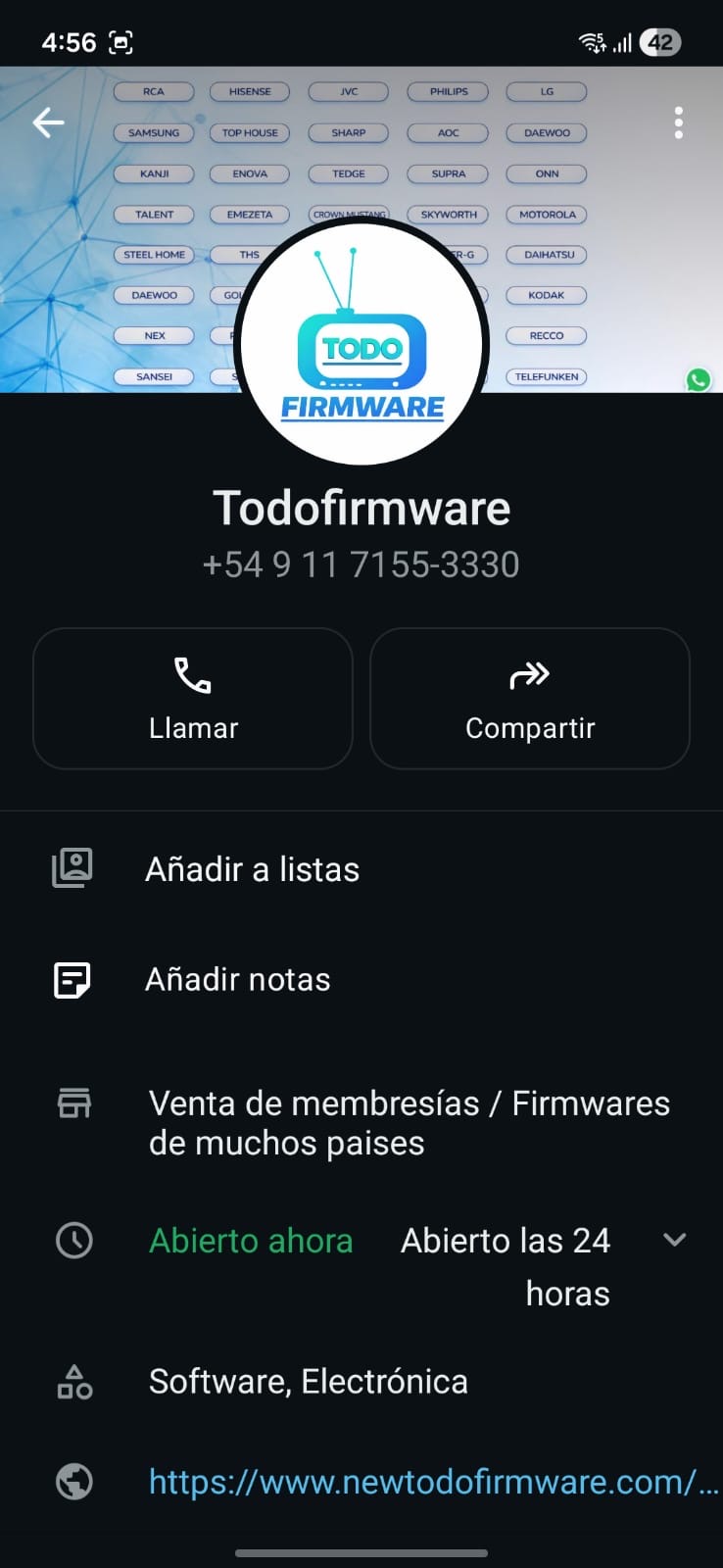723x1568 pixels.
Task: Open the Añadir a listas option
Action: point(252,869)
